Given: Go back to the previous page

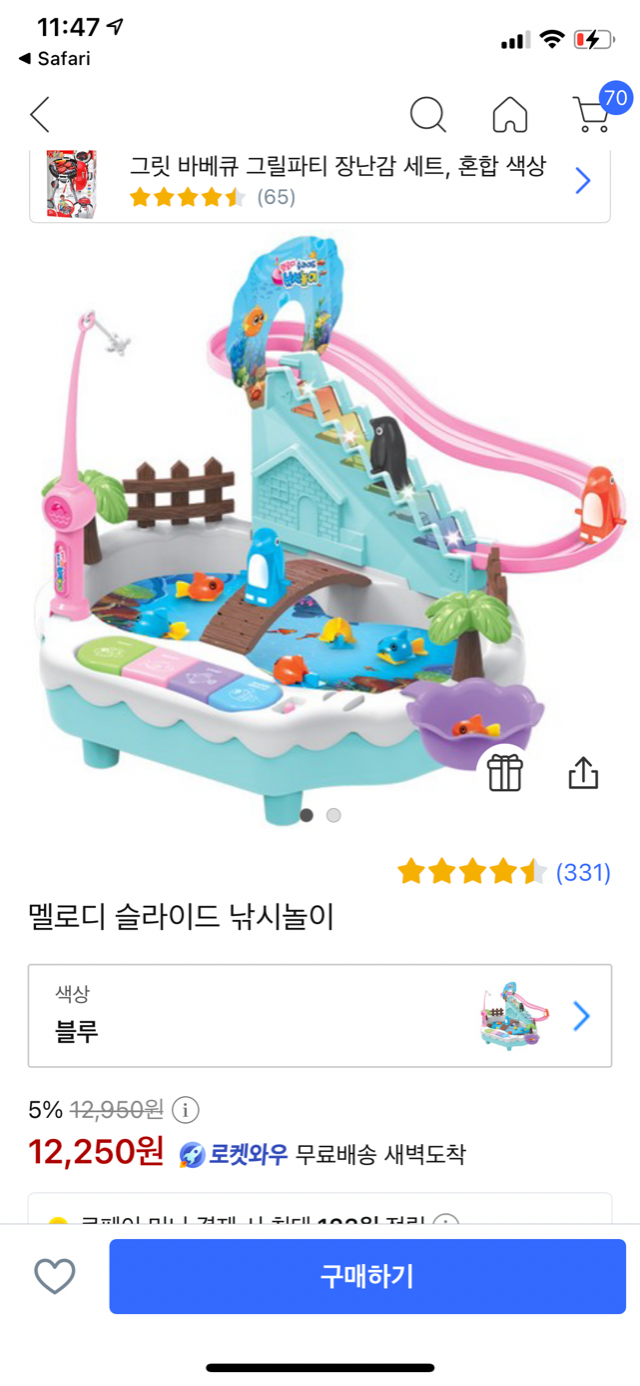Looking at the screenshot, I should pyautogui.click(x=40, y=115).
